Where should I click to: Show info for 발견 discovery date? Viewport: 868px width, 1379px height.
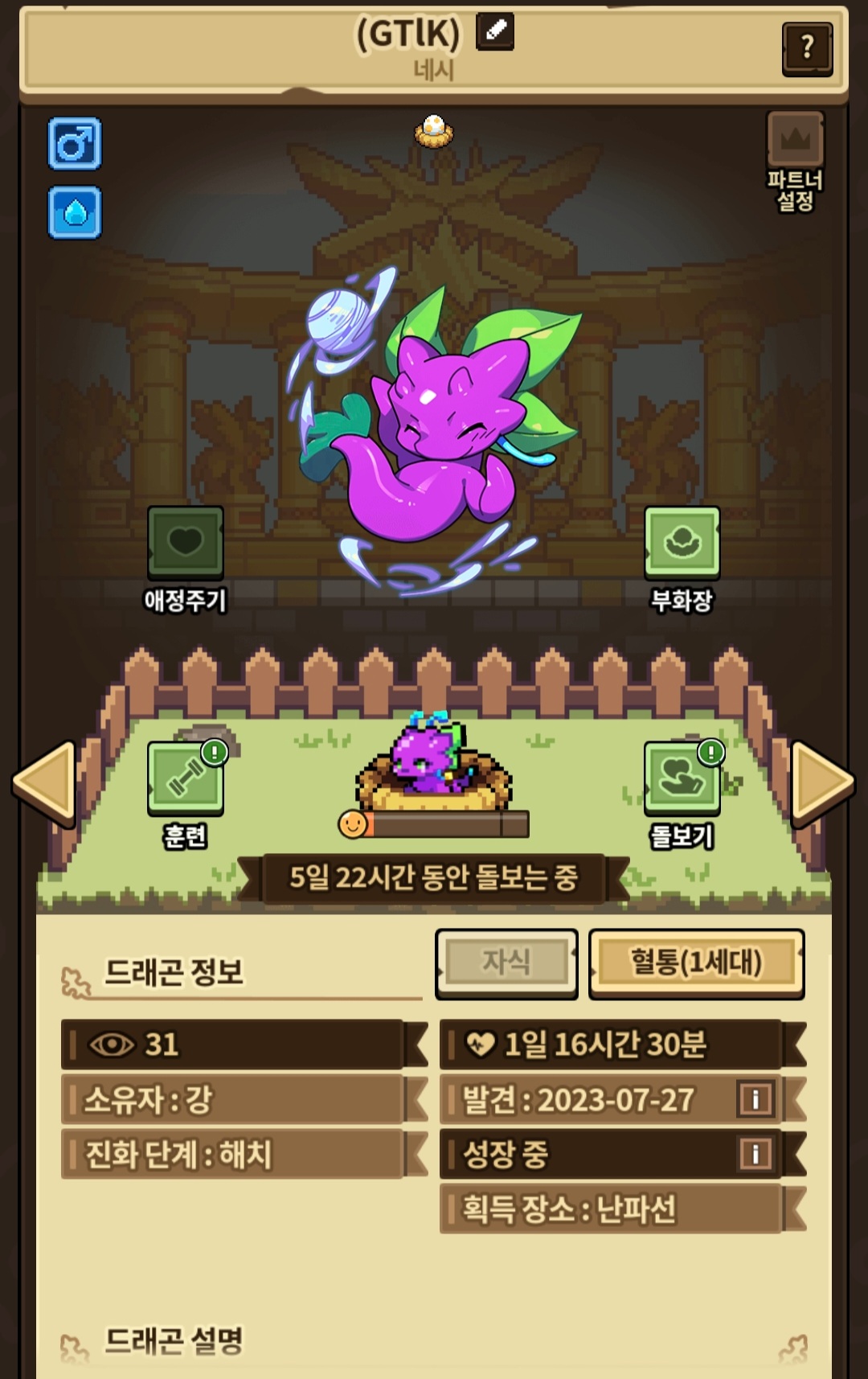click(x=755, y=1099)
